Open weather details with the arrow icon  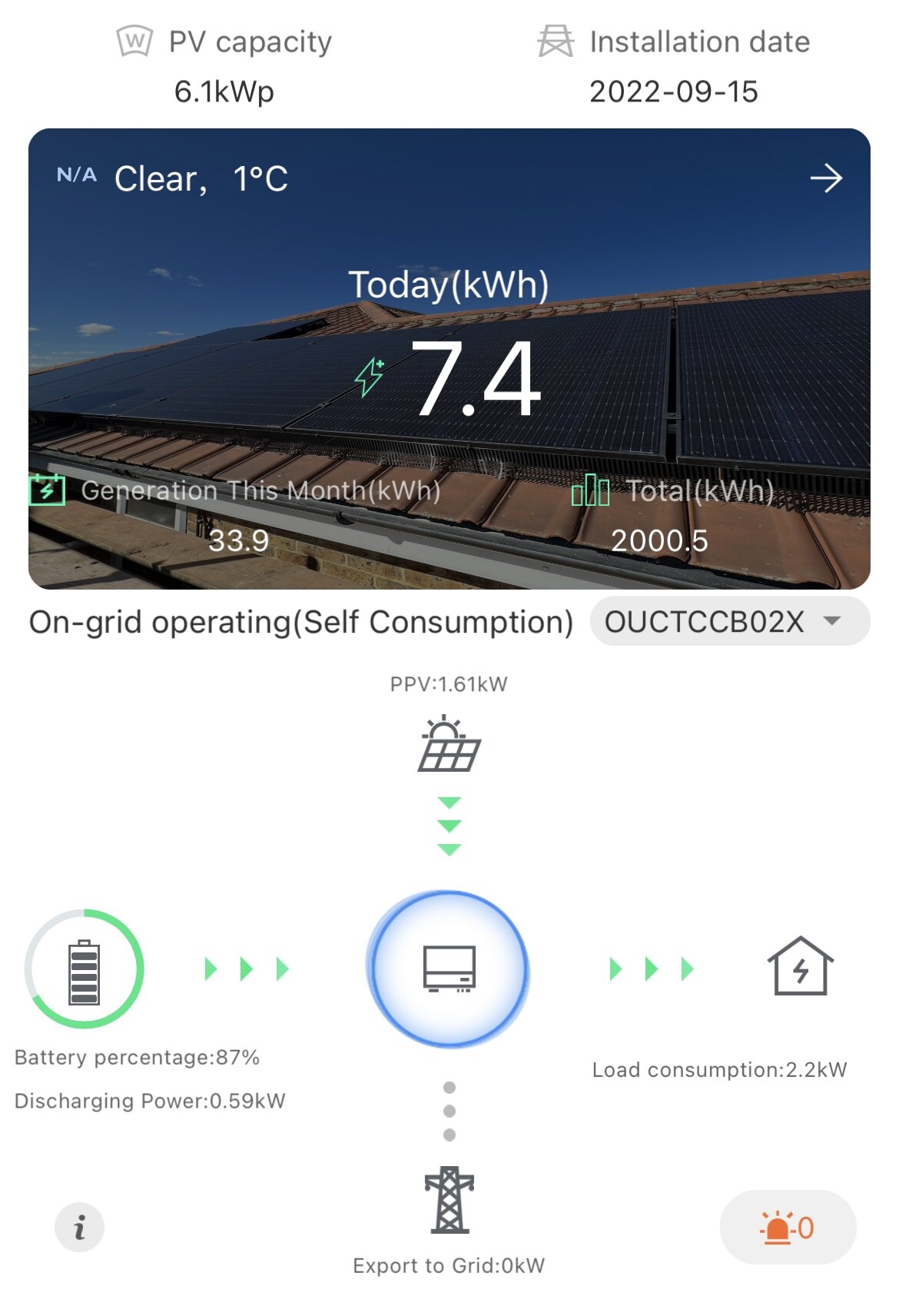[x=826, y=178]
